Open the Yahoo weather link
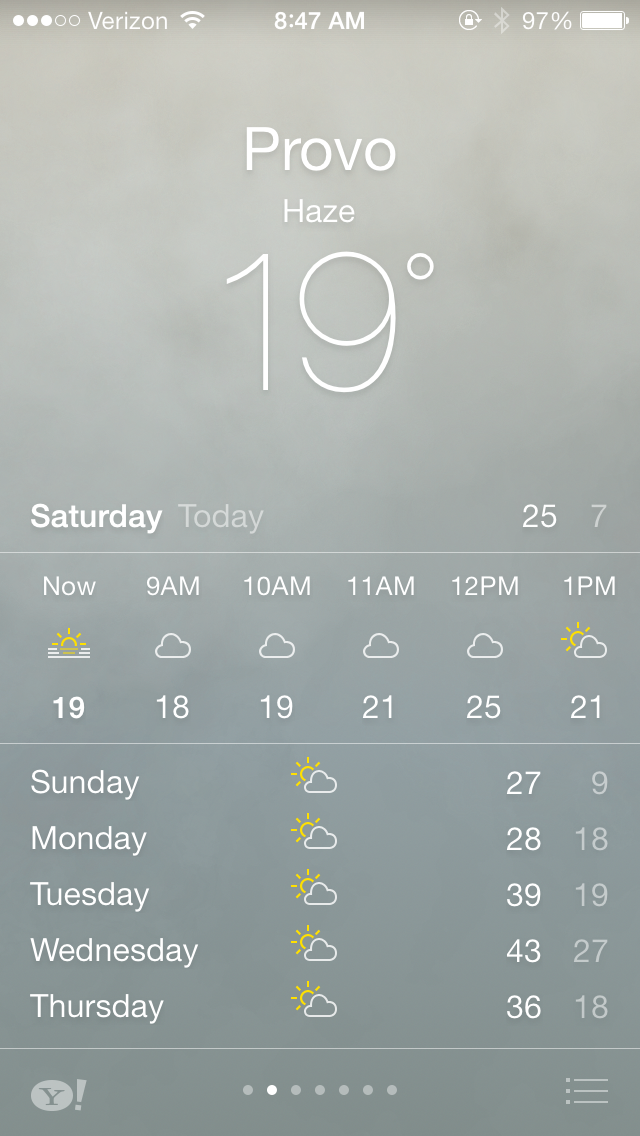640x1136 pixels. pos(59,1094)
